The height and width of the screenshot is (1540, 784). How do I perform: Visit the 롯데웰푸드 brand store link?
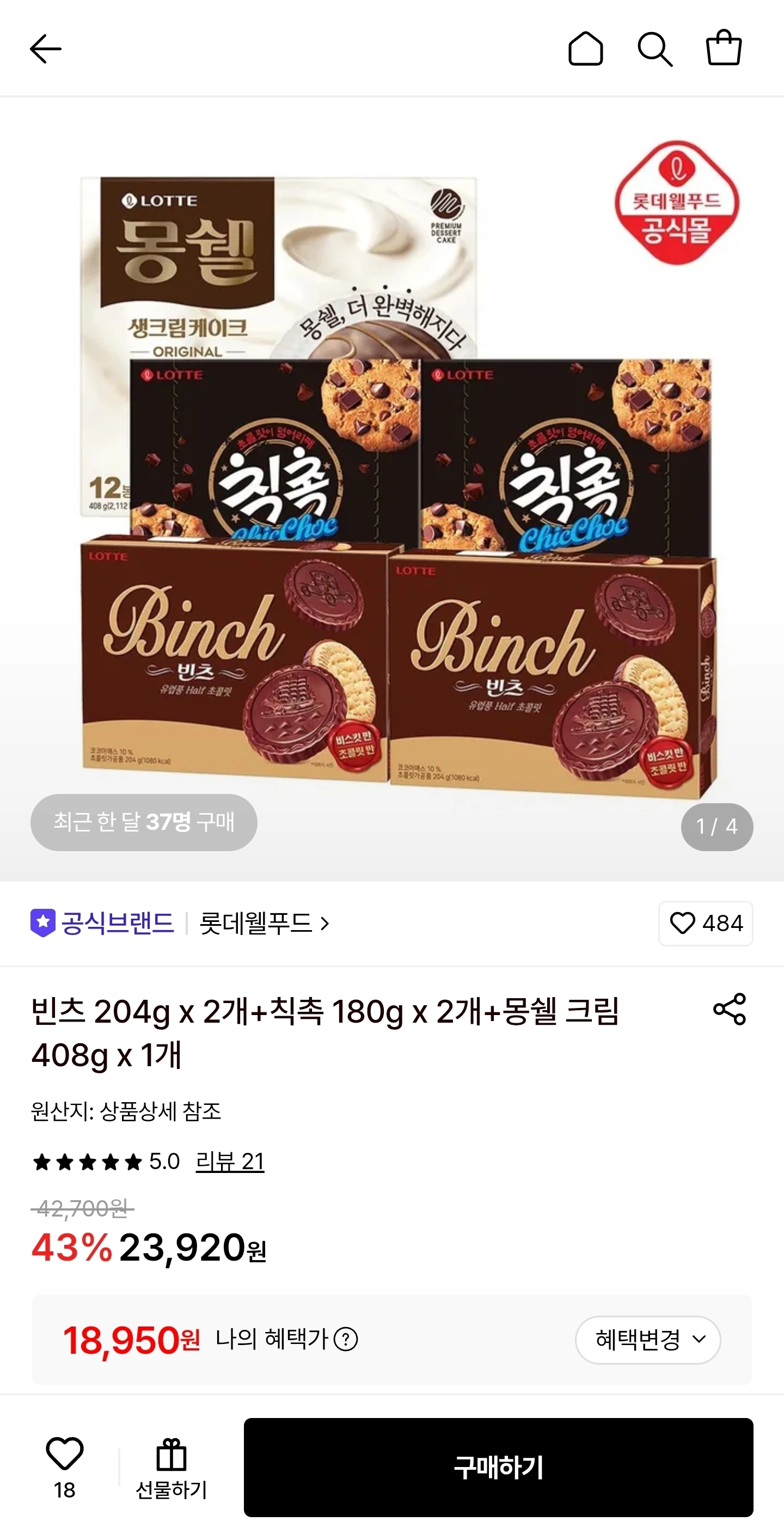(x=264, y=924)
